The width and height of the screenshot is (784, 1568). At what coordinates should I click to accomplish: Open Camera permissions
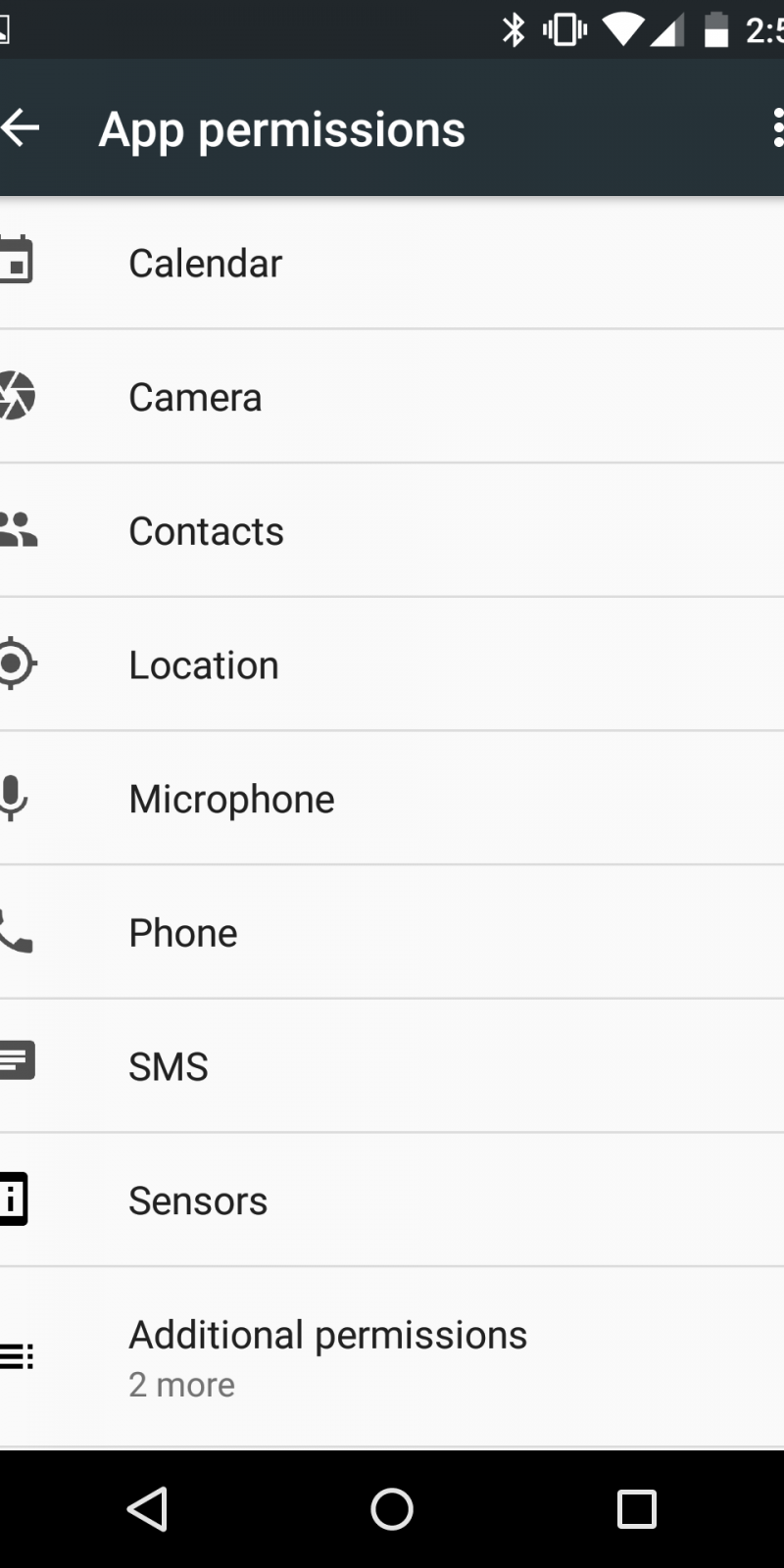tap(392, 397)
